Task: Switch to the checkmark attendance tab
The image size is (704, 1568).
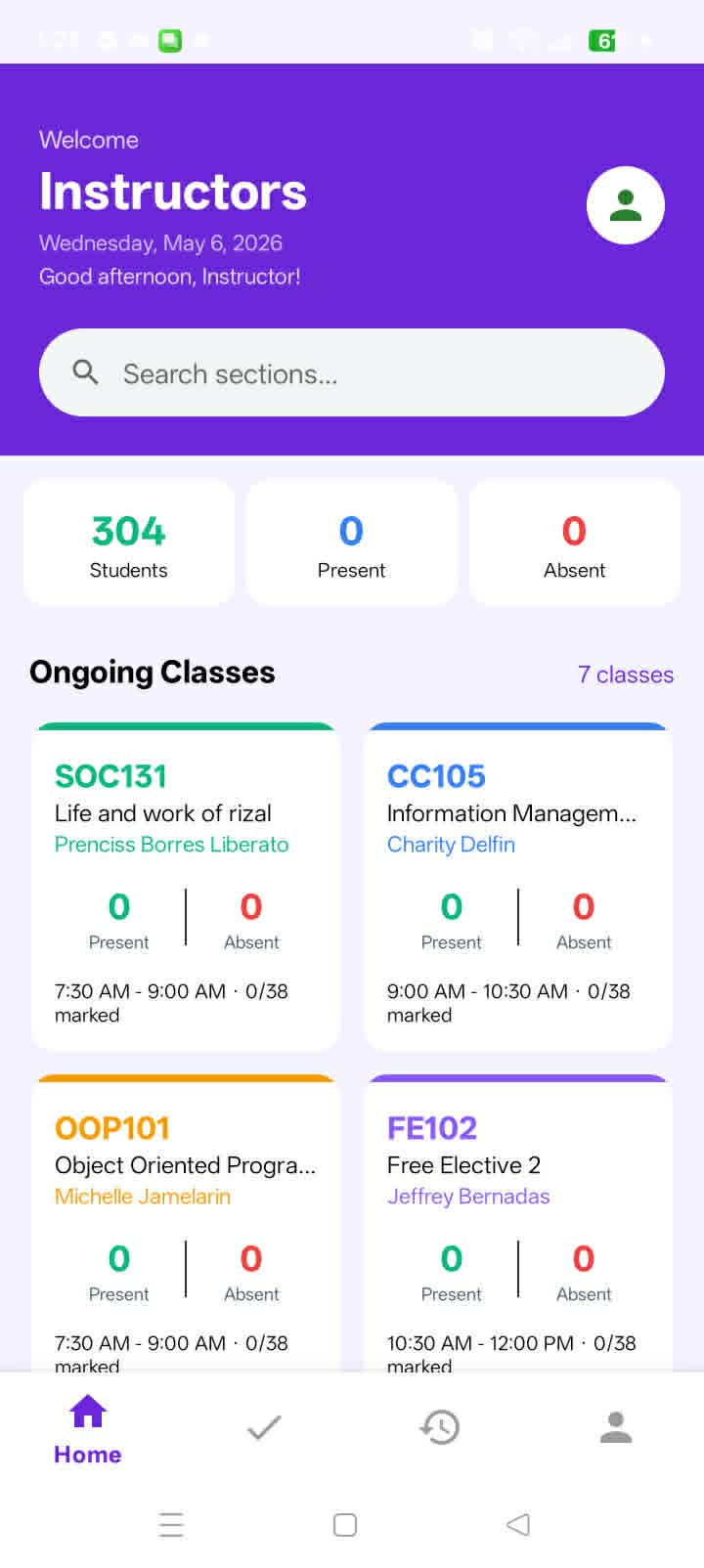Action: [264, 1428]
